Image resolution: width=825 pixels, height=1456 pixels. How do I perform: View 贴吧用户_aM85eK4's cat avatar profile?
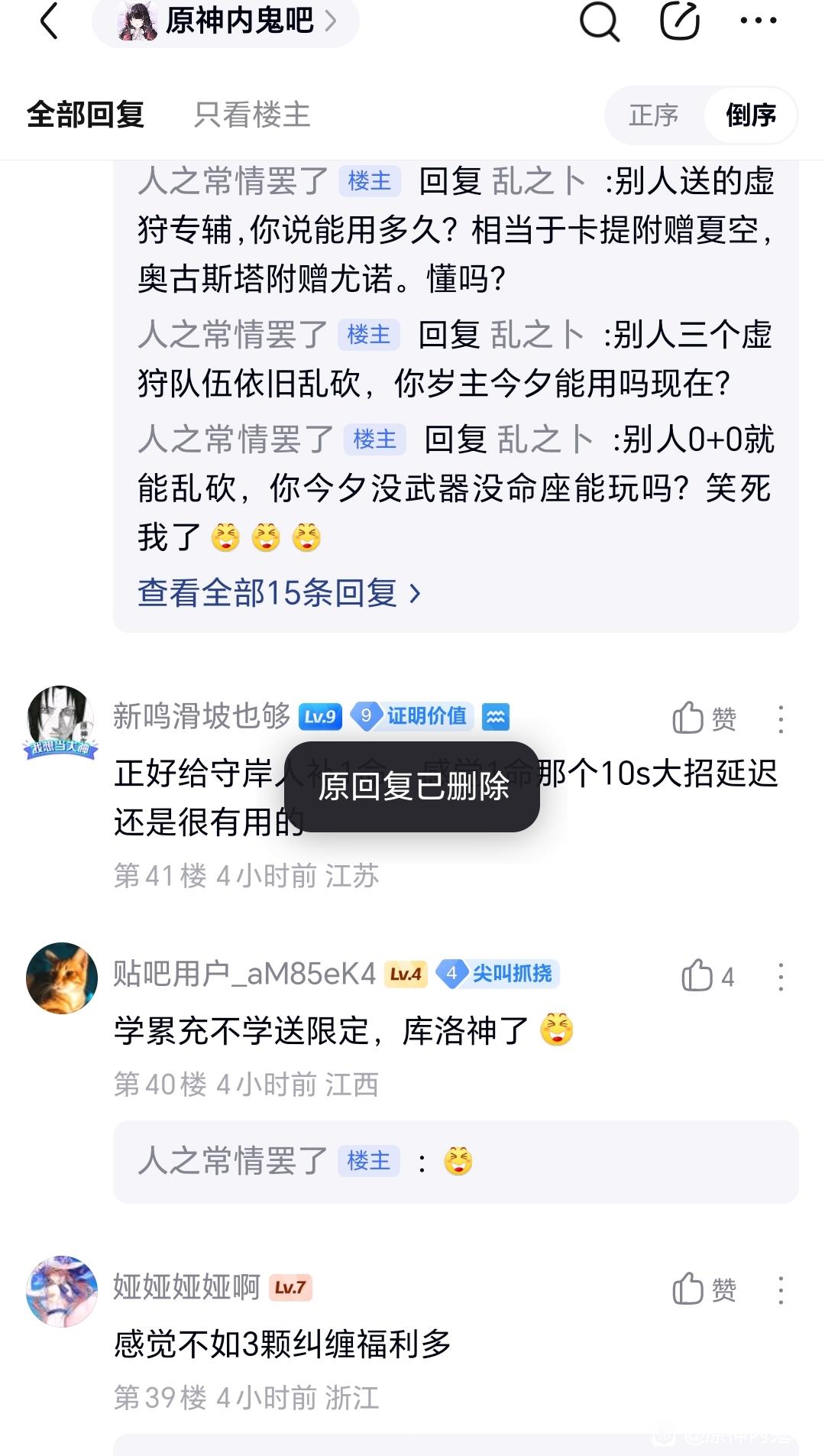(x=61, y=978)
